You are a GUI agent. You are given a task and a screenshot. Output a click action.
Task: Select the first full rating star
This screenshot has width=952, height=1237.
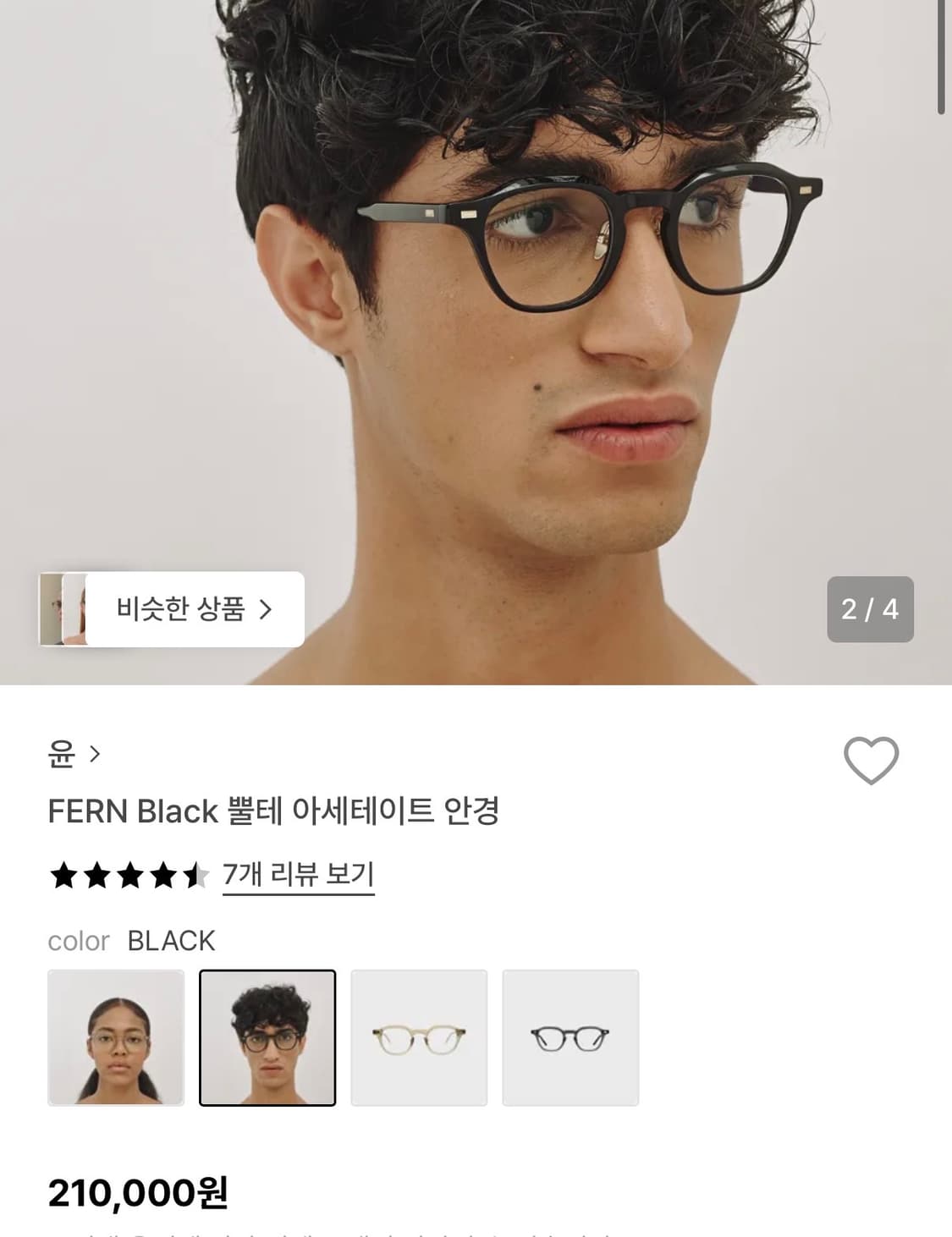63,877
